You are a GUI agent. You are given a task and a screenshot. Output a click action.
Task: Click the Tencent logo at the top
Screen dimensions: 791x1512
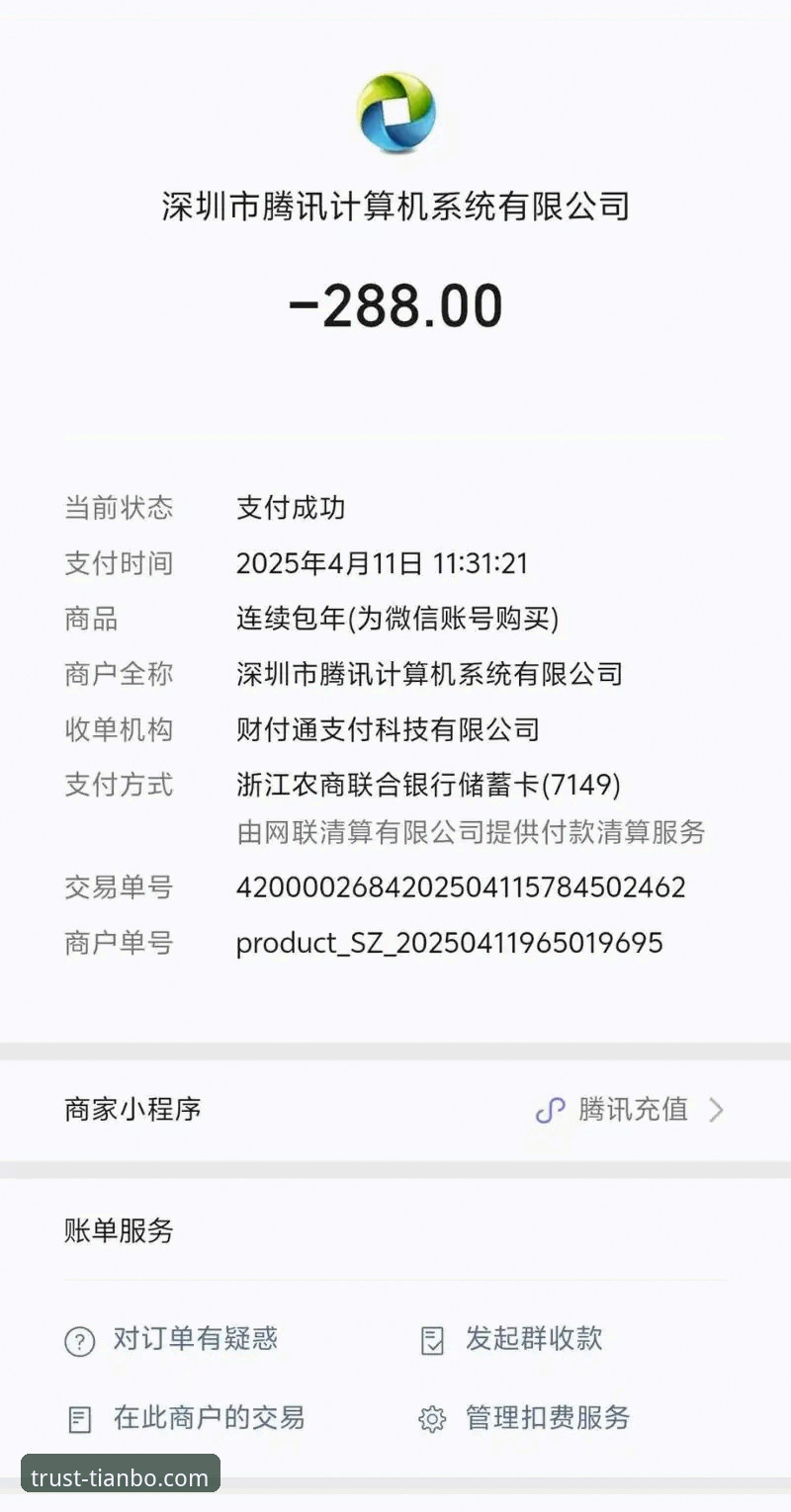tap(395, 113)
